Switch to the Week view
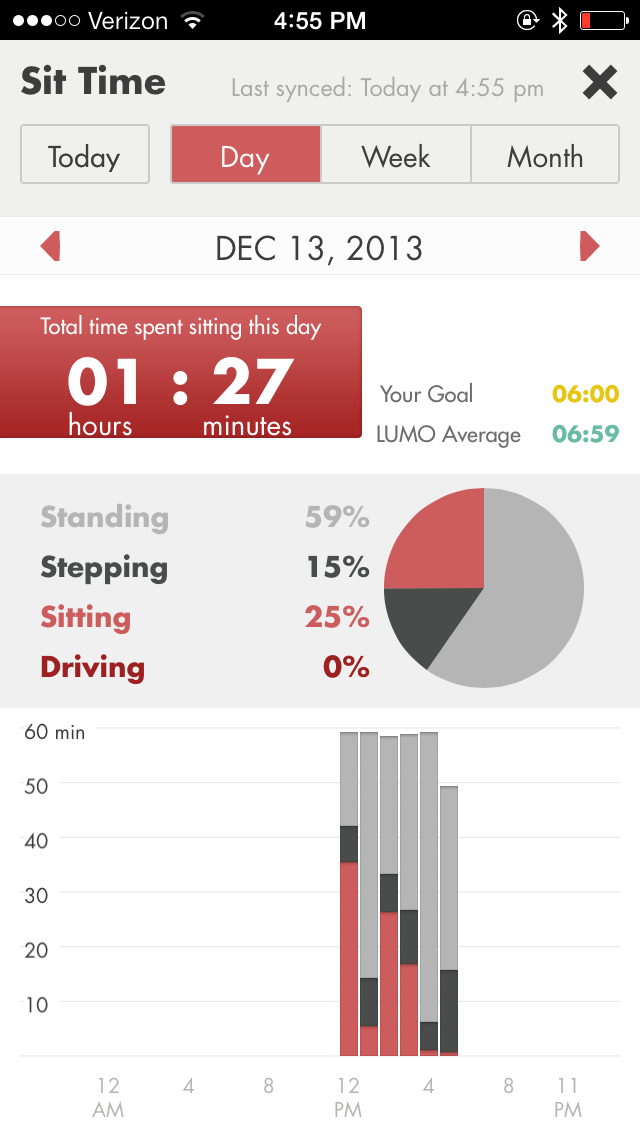640x1136 pixels. click(x=396, y=154)
